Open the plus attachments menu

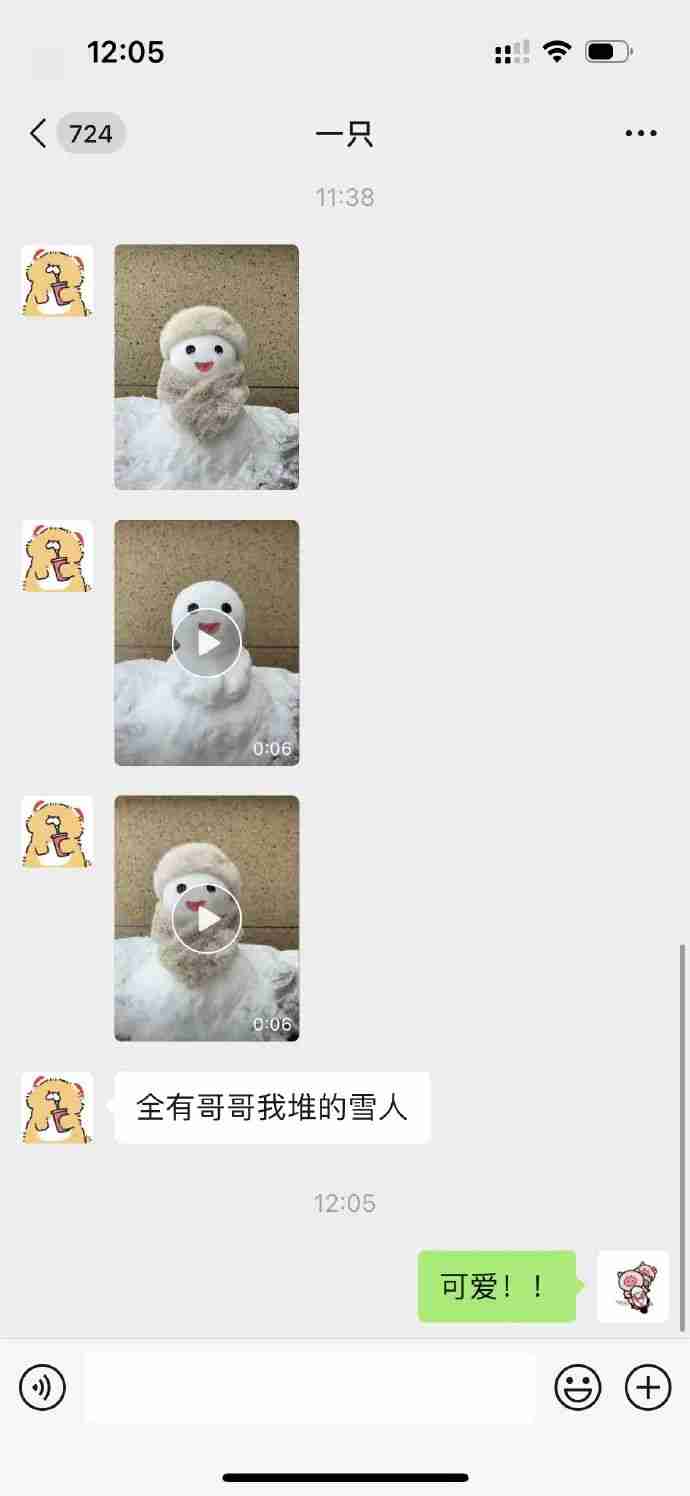coord(648,1387)
